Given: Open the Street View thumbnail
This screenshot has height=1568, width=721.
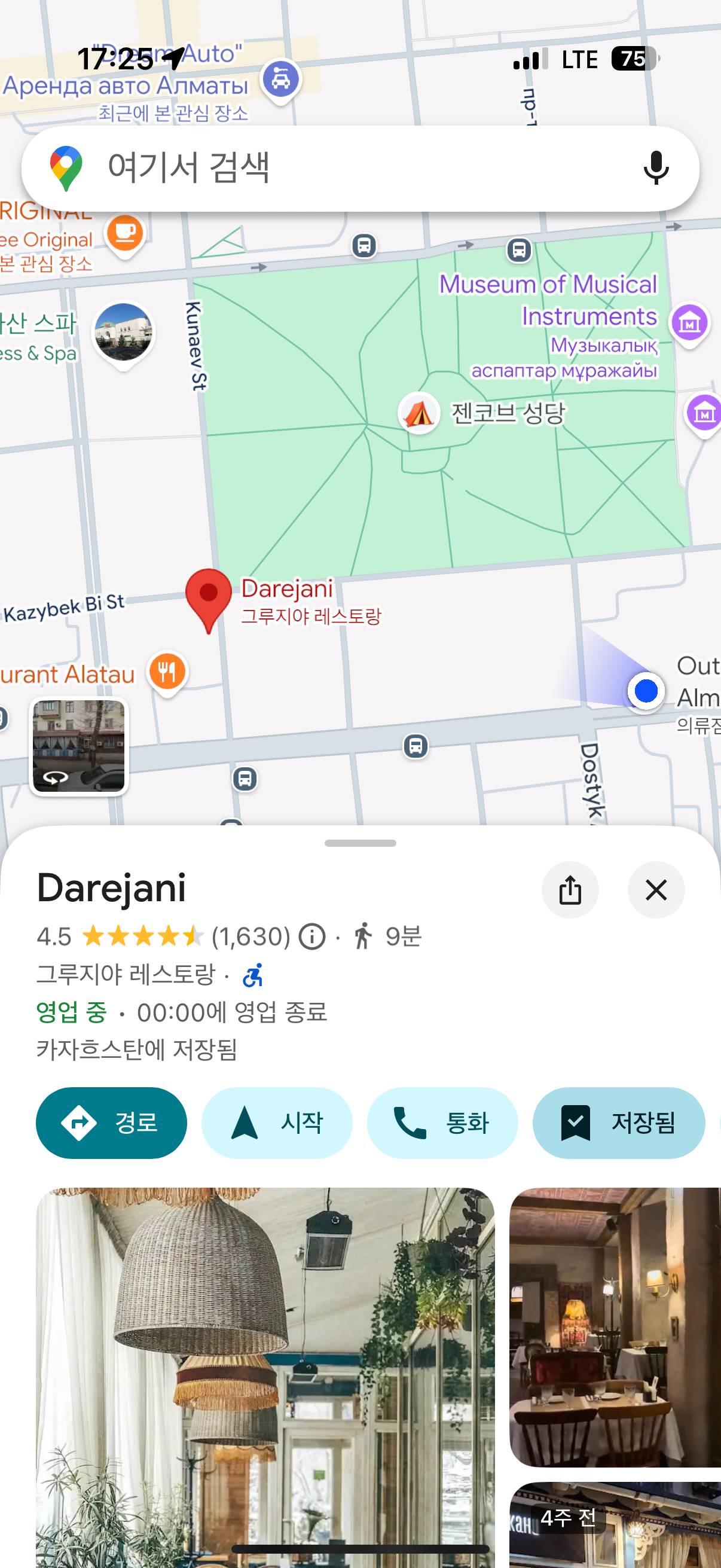Looking at the screenshot, I should 78,746.
